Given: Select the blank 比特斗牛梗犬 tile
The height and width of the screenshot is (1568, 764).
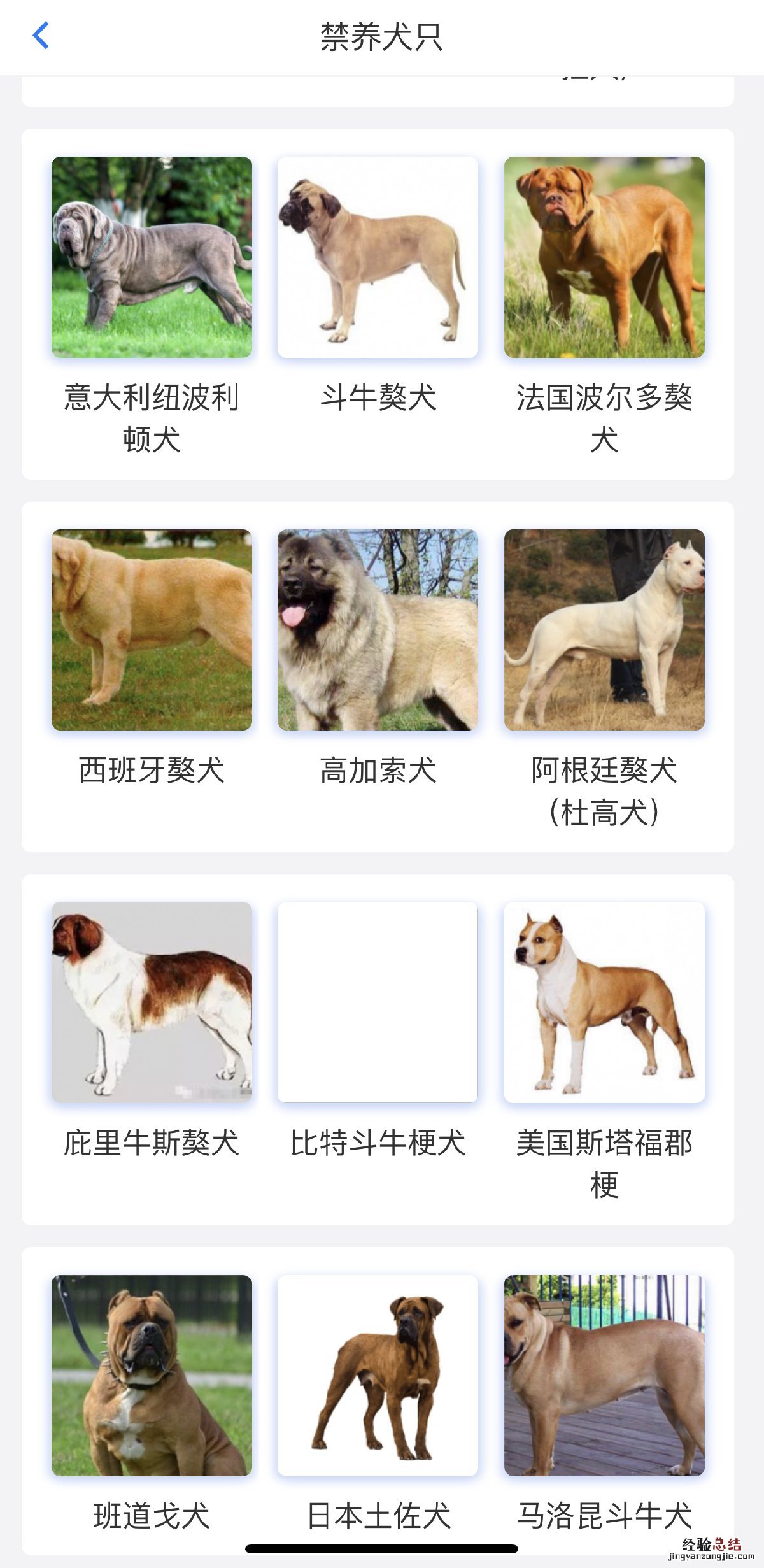Looking at the screenshot, I should tap(378, 1002).
